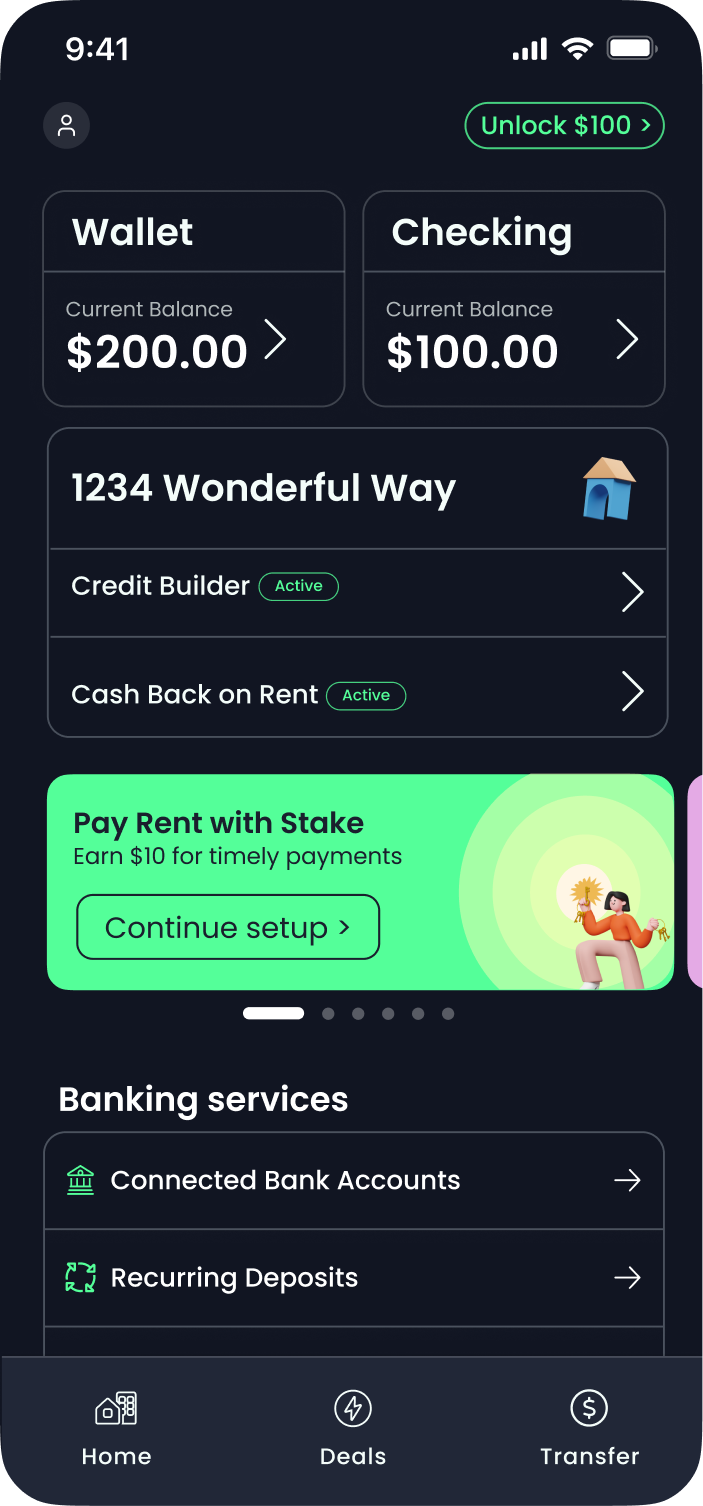The image size is (703, 1506).
Task: Switch to the Transfer tab
Action: coord(589,1429)
